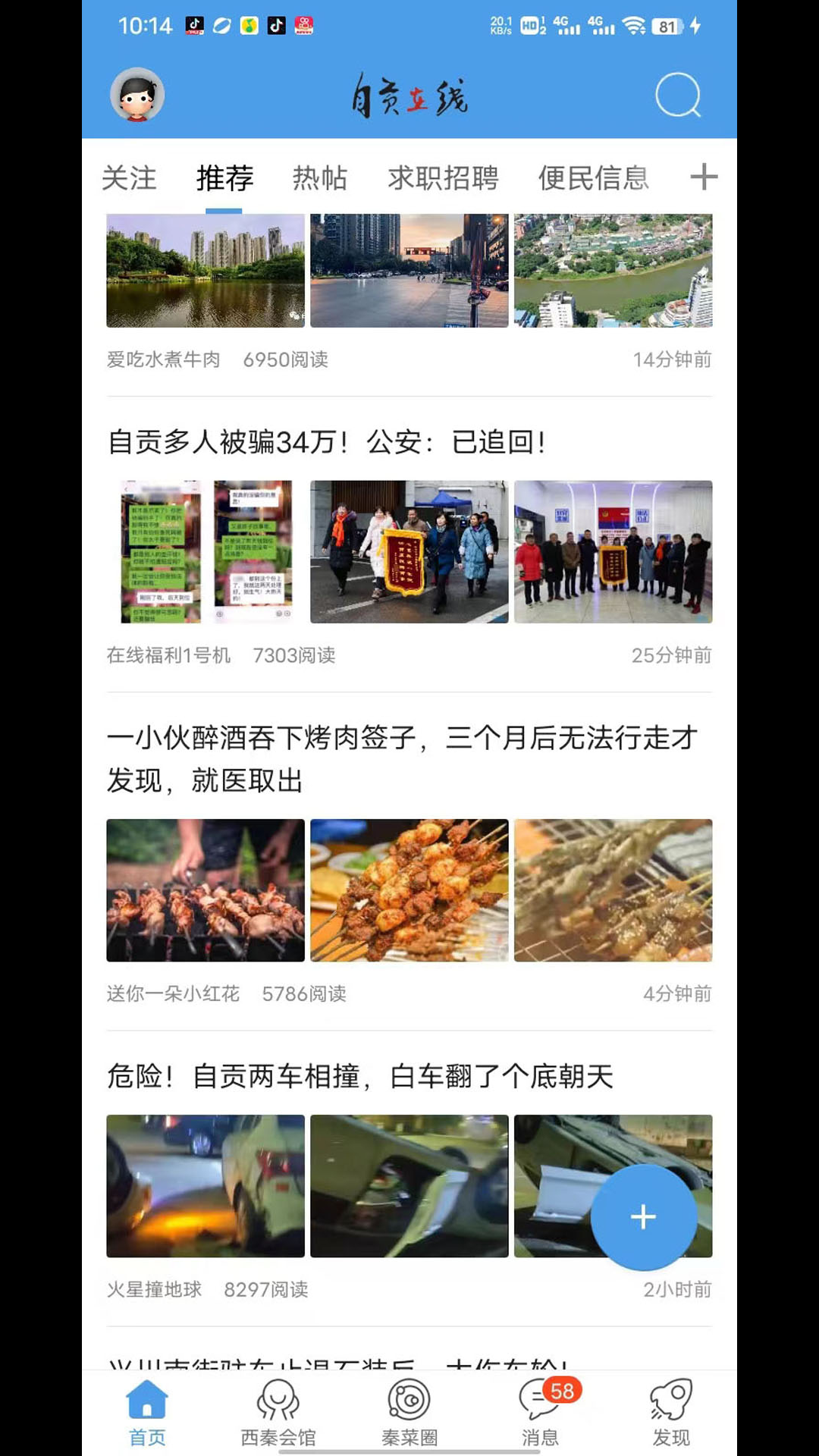Open post 自贡多人被骗34万
The width and height of the screenshot is (819, 1456).
coord(326,441)
